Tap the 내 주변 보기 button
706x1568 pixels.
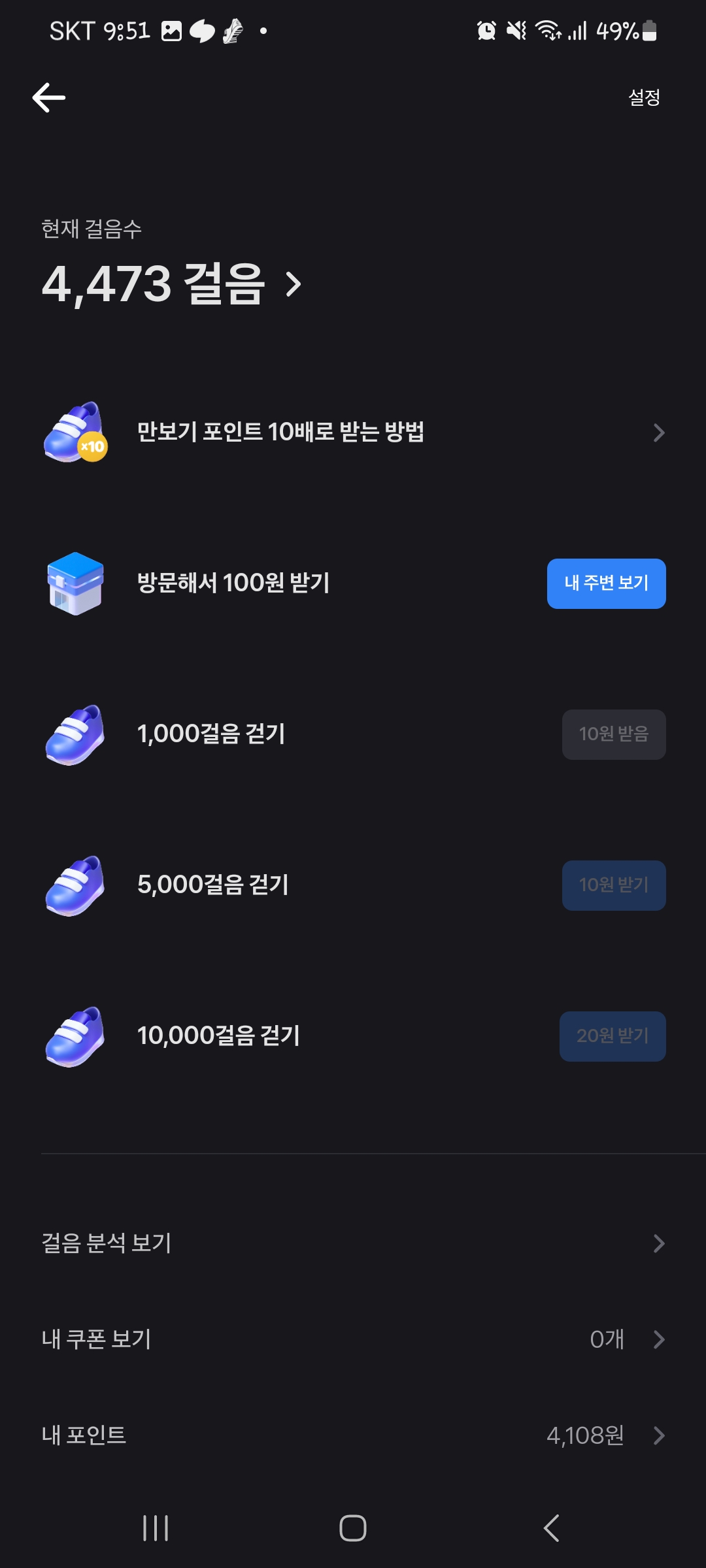pos(606,583)
